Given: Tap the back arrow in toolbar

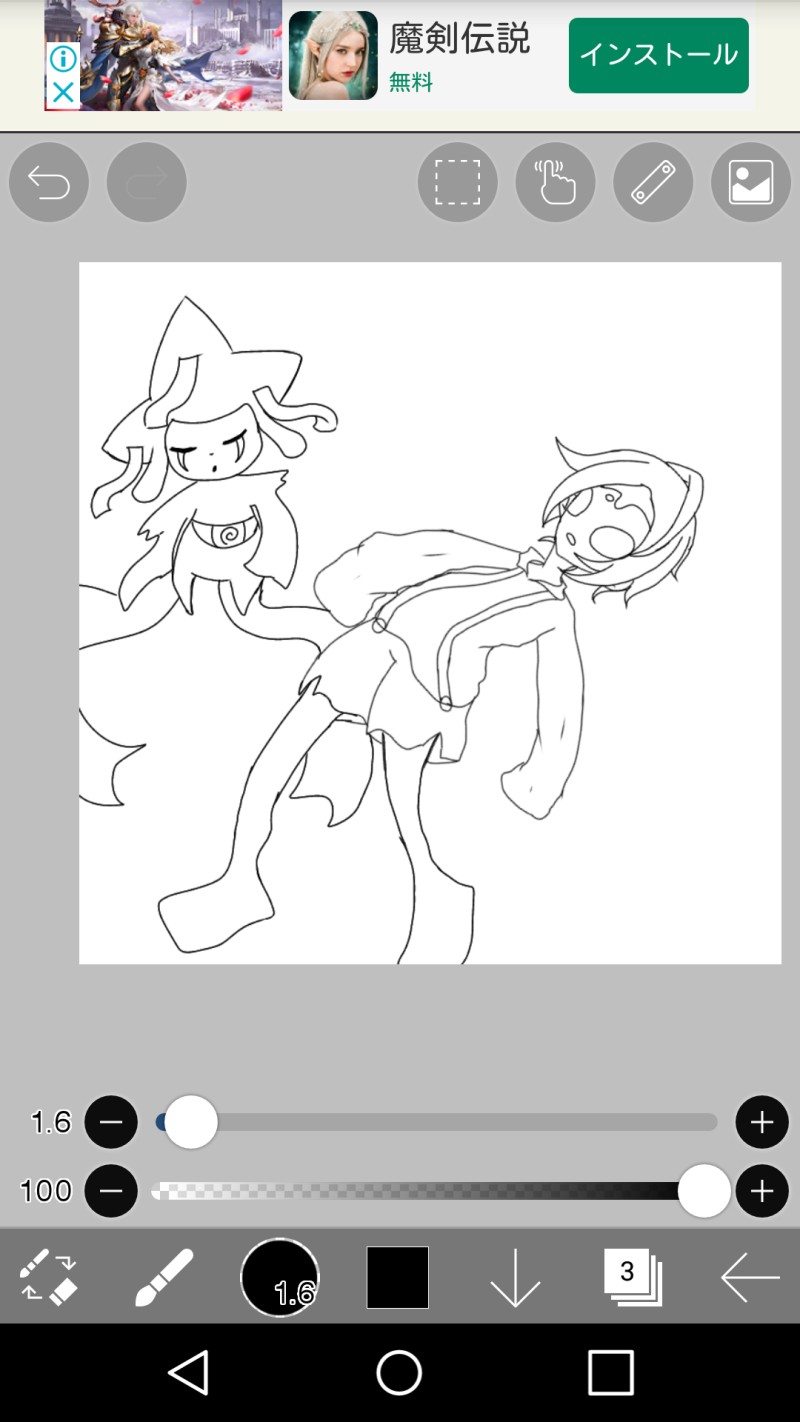Looking at the screenshot, I should pyautogui.click(x=749, y=1277).
